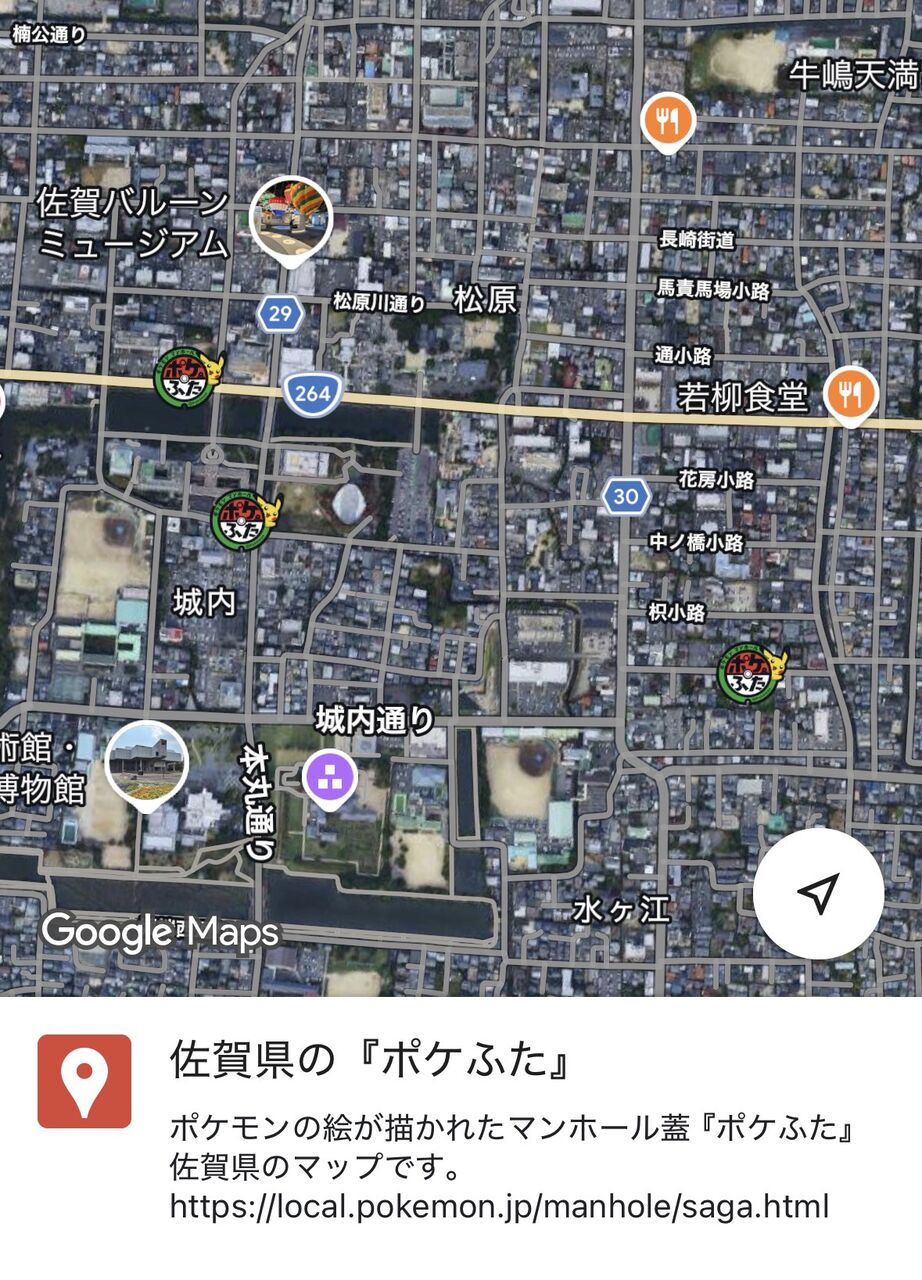
Task: Center map on my current location
Action: (818, 893)
